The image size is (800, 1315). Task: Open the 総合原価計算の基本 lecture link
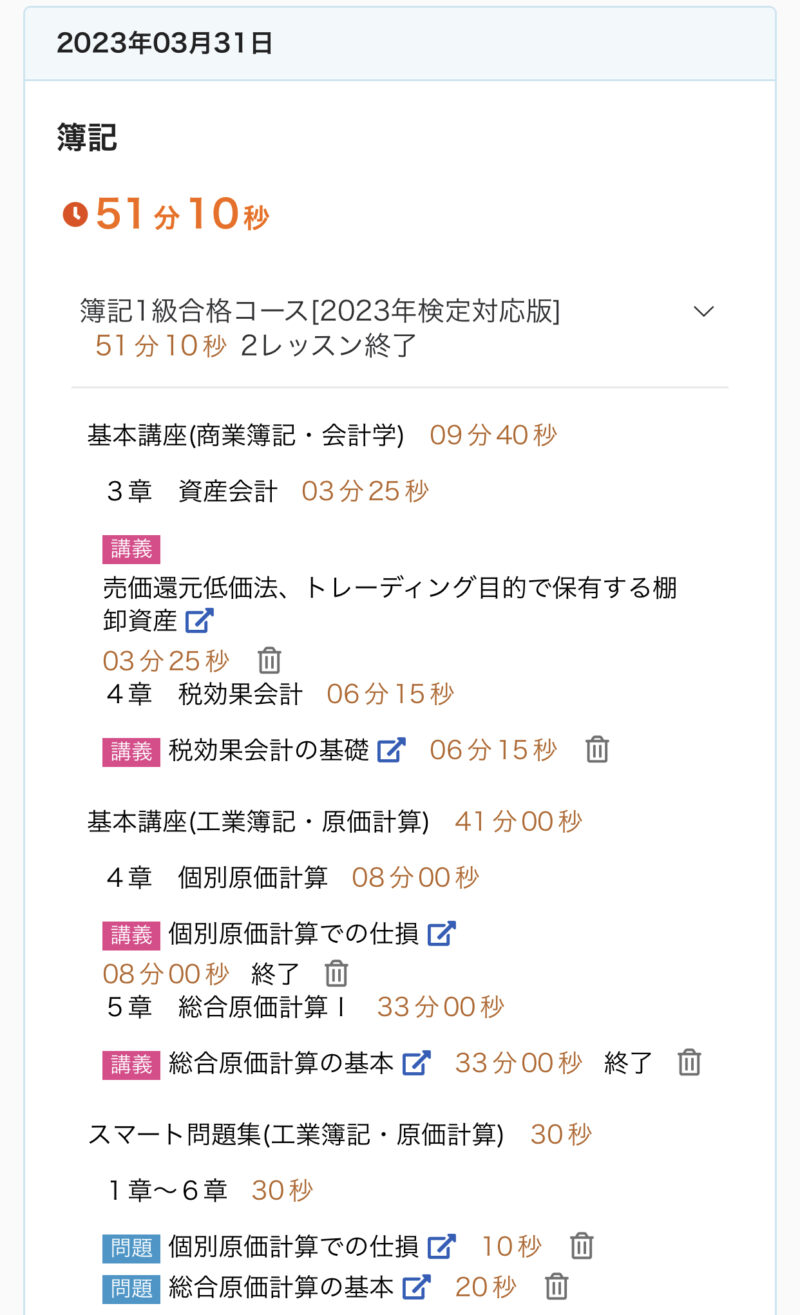click(x=416, y=1063)
